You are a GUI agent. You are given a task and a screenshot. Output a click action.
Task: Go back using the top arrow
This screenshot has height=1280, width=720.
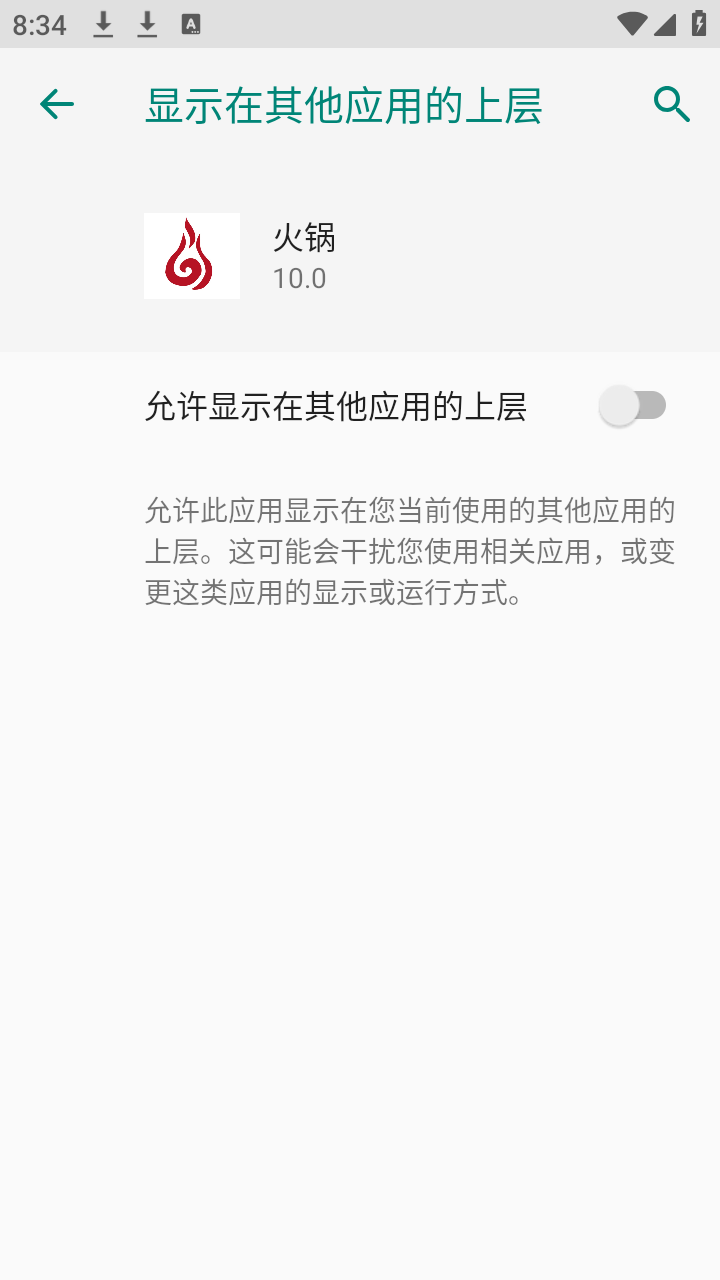tap(57, 104)
